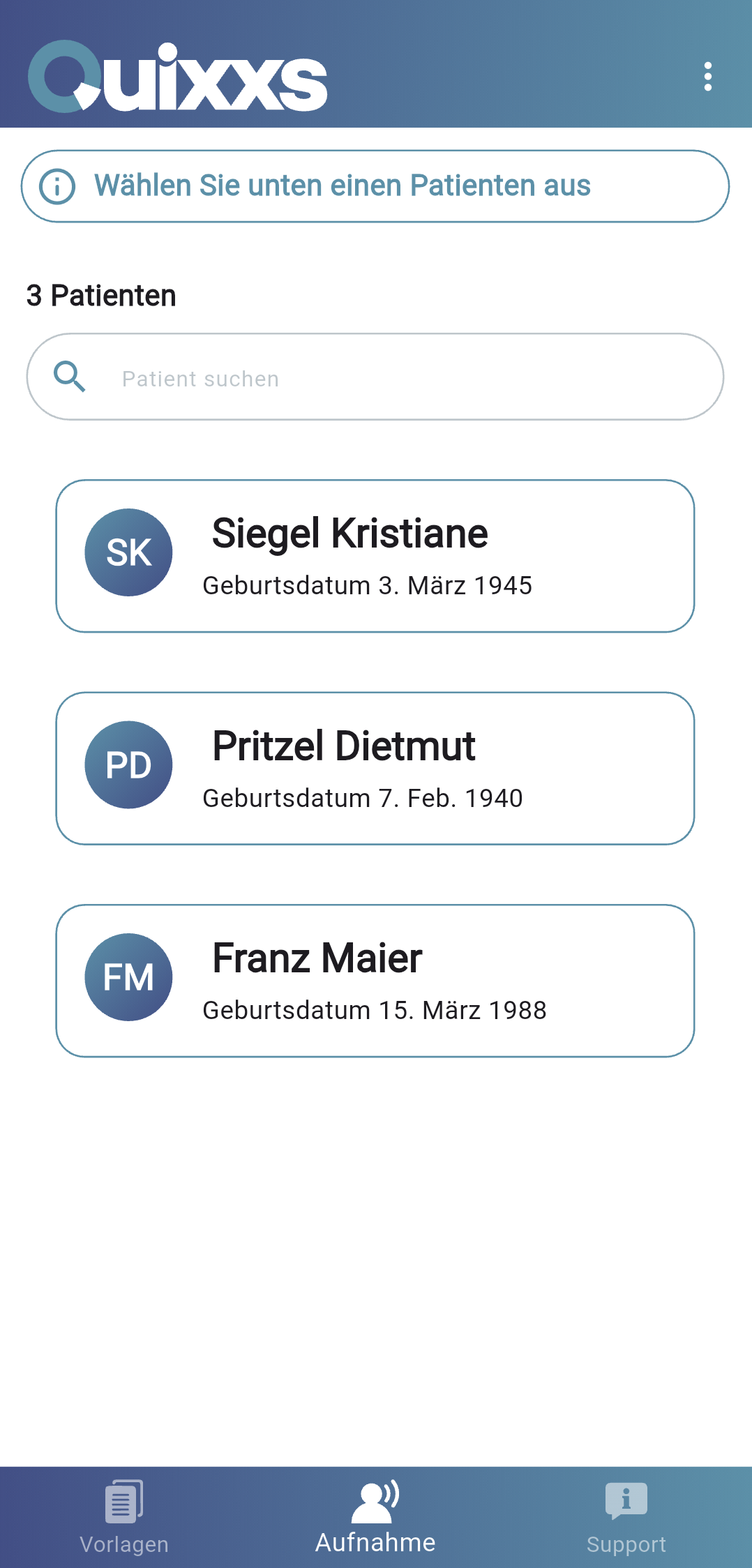
Task: Open the Support tab
Action: [x=626, y=1517]
